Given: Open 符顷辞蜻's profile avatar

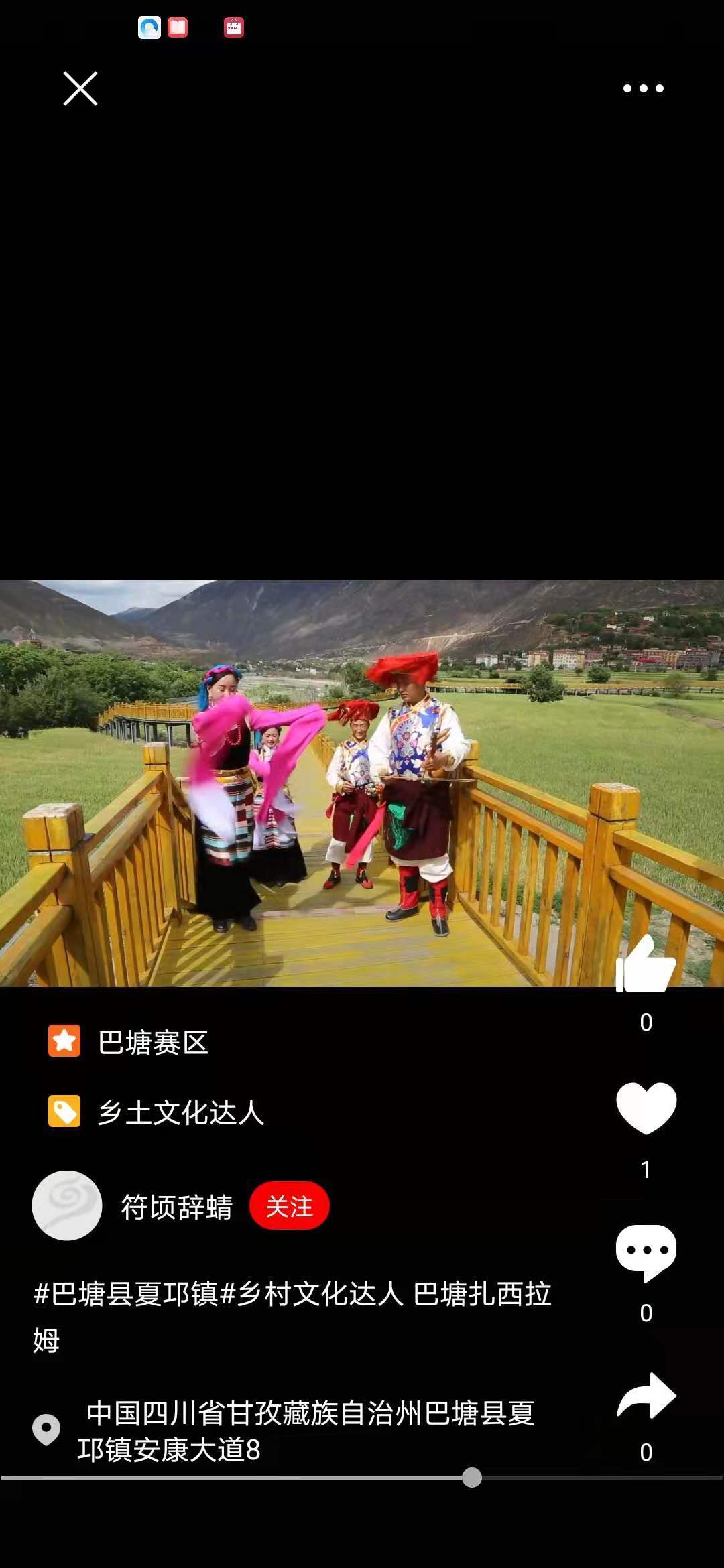Looking at the screenshot, I should click(x=67, y=1205).
